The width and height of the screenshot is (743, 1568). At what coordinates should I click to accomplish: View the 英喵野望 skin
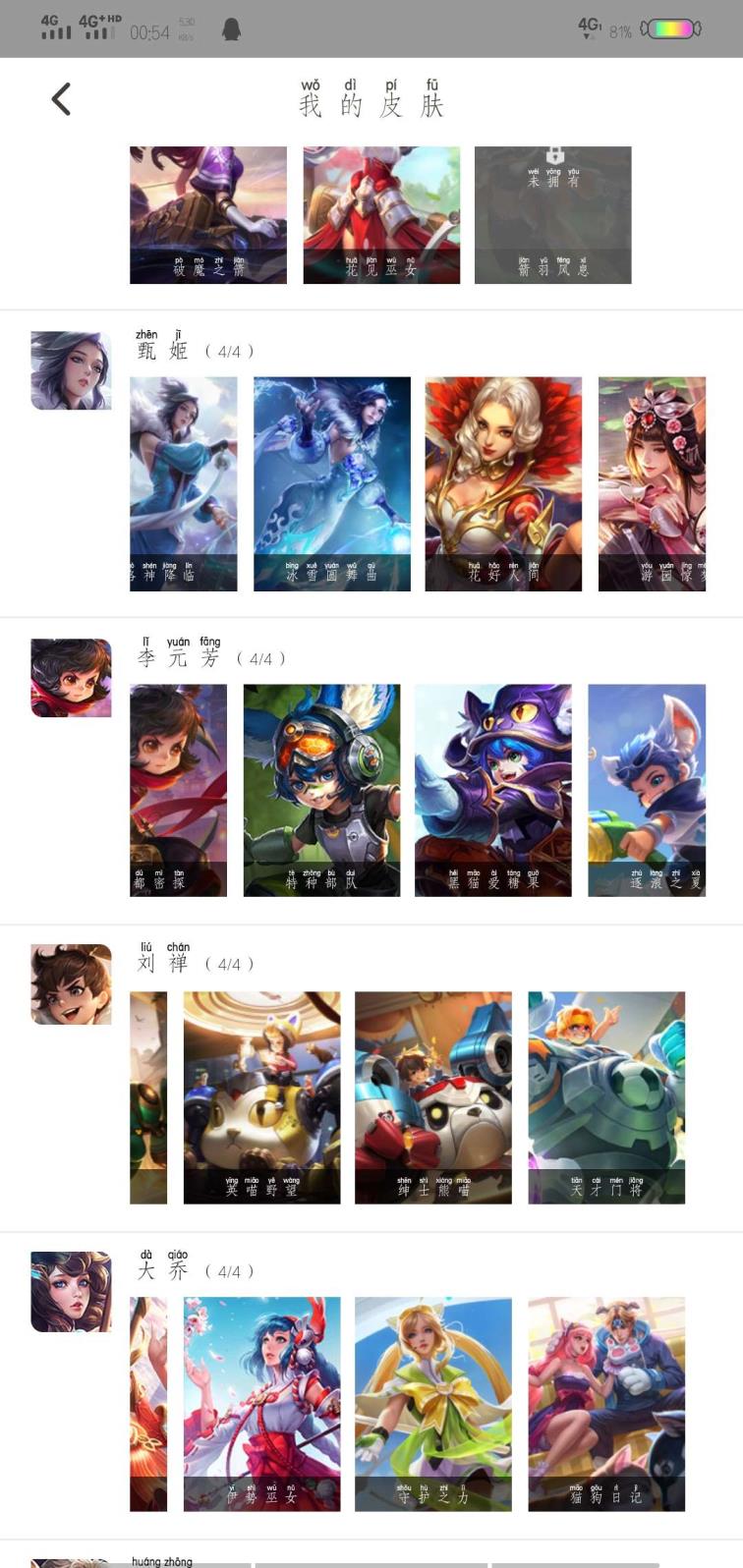[261, 1097]
